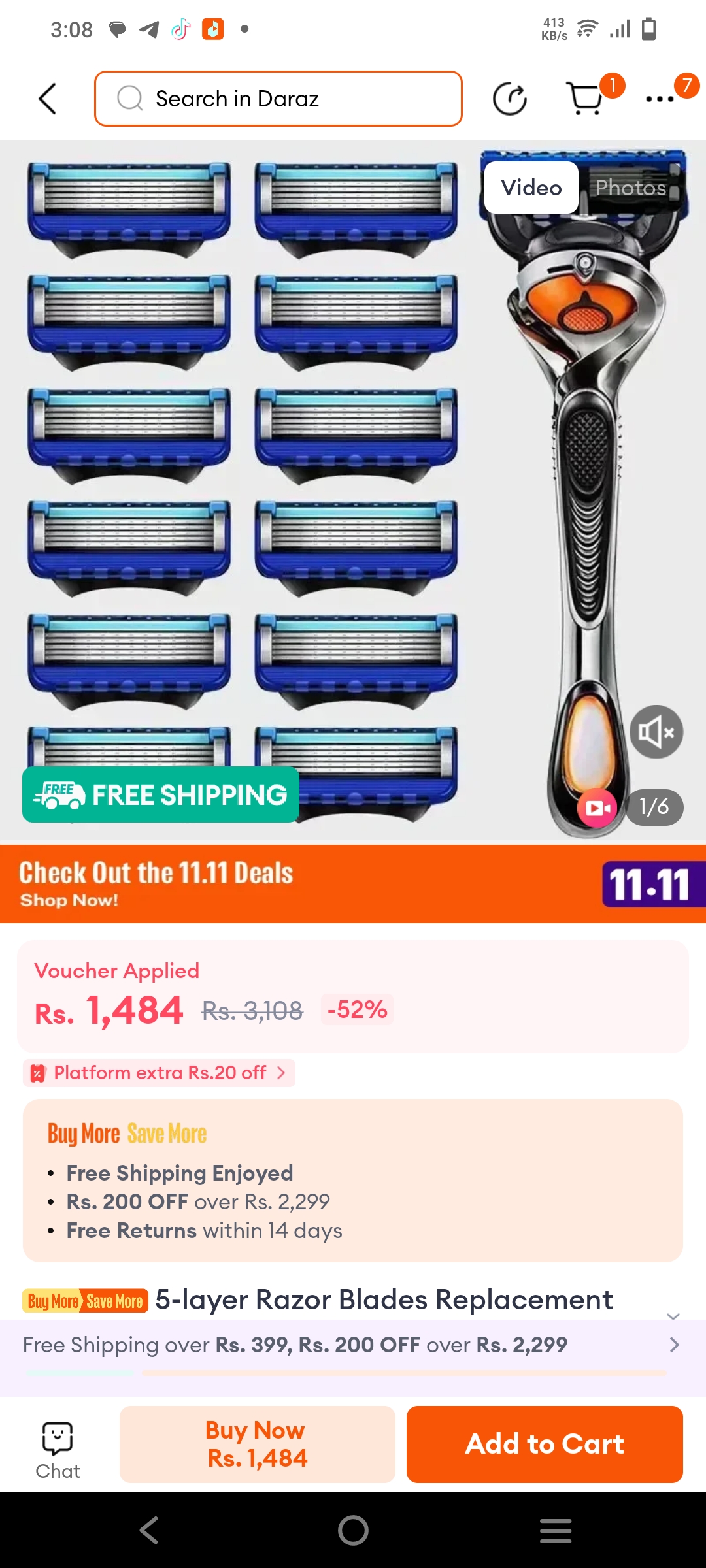This screenshot has width=706, height=1568.
Task: Add the razor blades to cart
Action: coord(545,1445)
